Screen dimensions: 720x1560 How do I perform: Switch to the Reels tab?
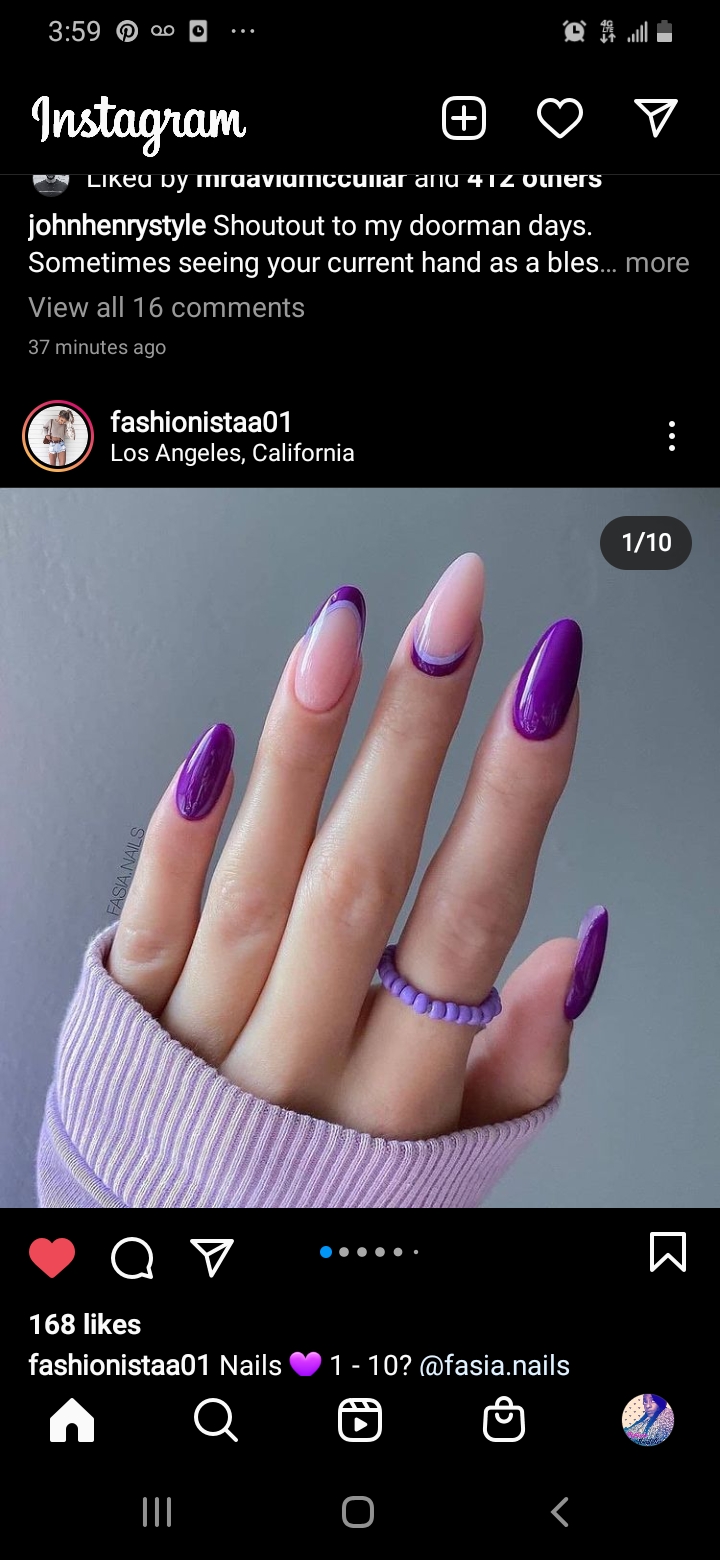[x=360, y=1420]
